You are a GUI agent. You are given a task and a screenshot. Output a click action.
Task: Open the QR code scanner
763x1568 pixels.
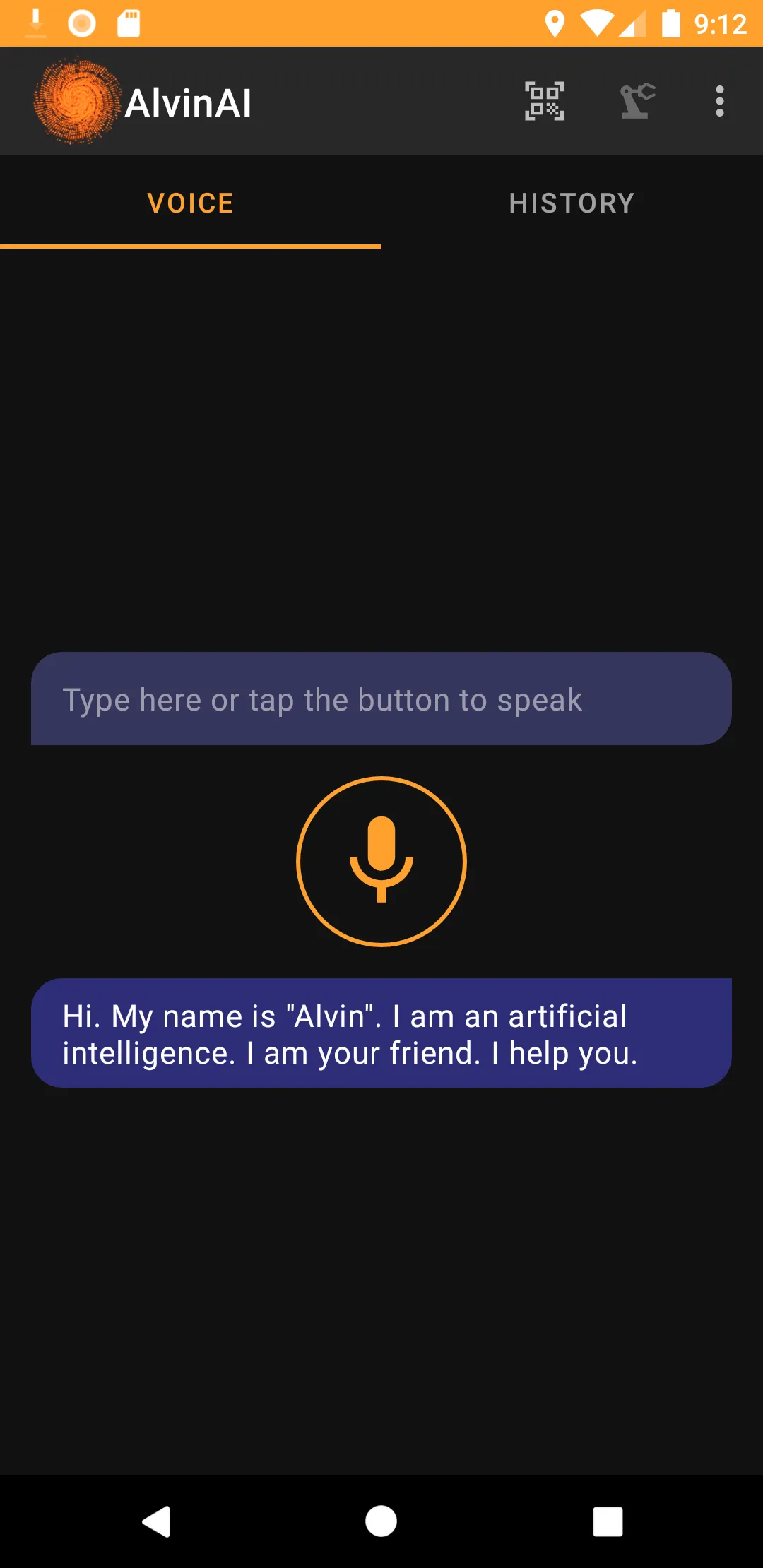pos(544,101)
